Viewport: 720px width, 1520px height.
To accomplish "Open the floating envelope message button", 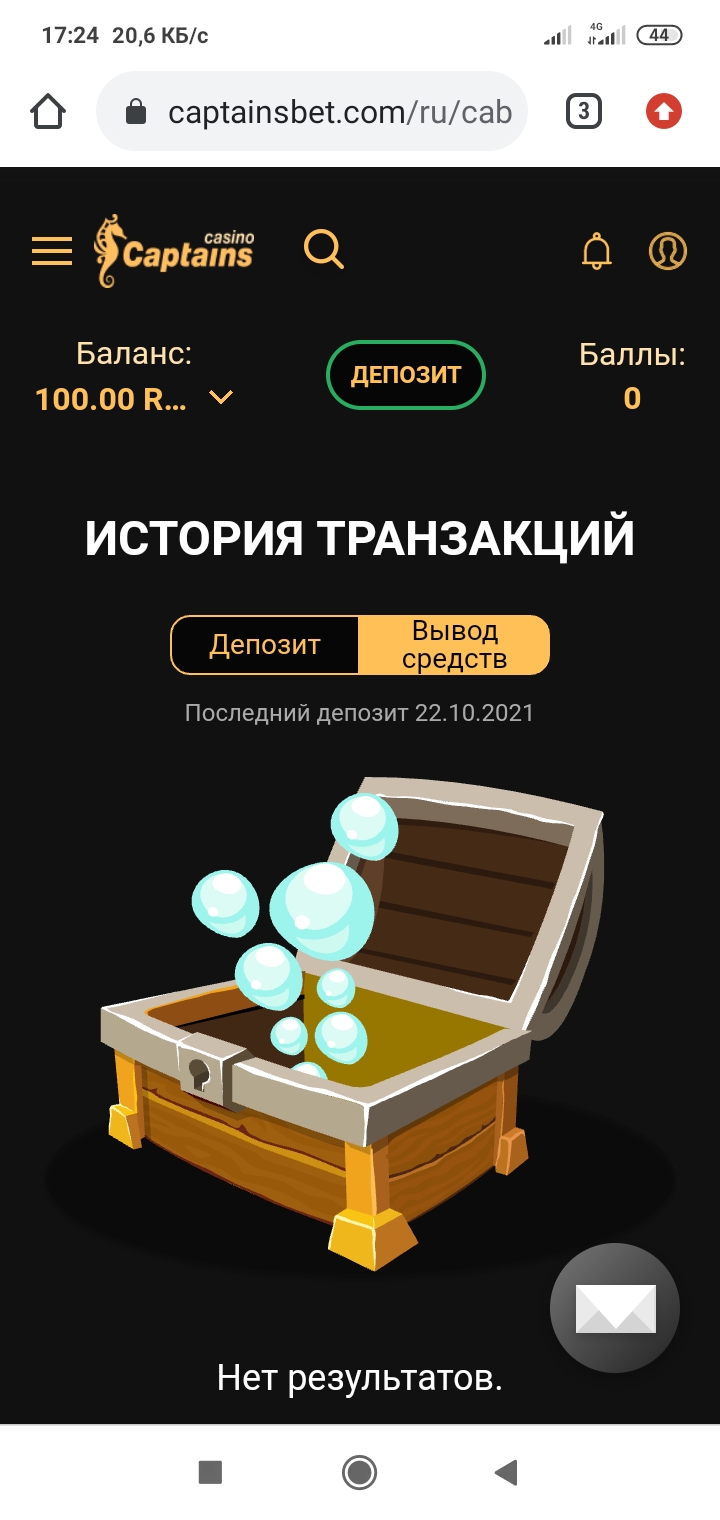I will pos(615,1308).
